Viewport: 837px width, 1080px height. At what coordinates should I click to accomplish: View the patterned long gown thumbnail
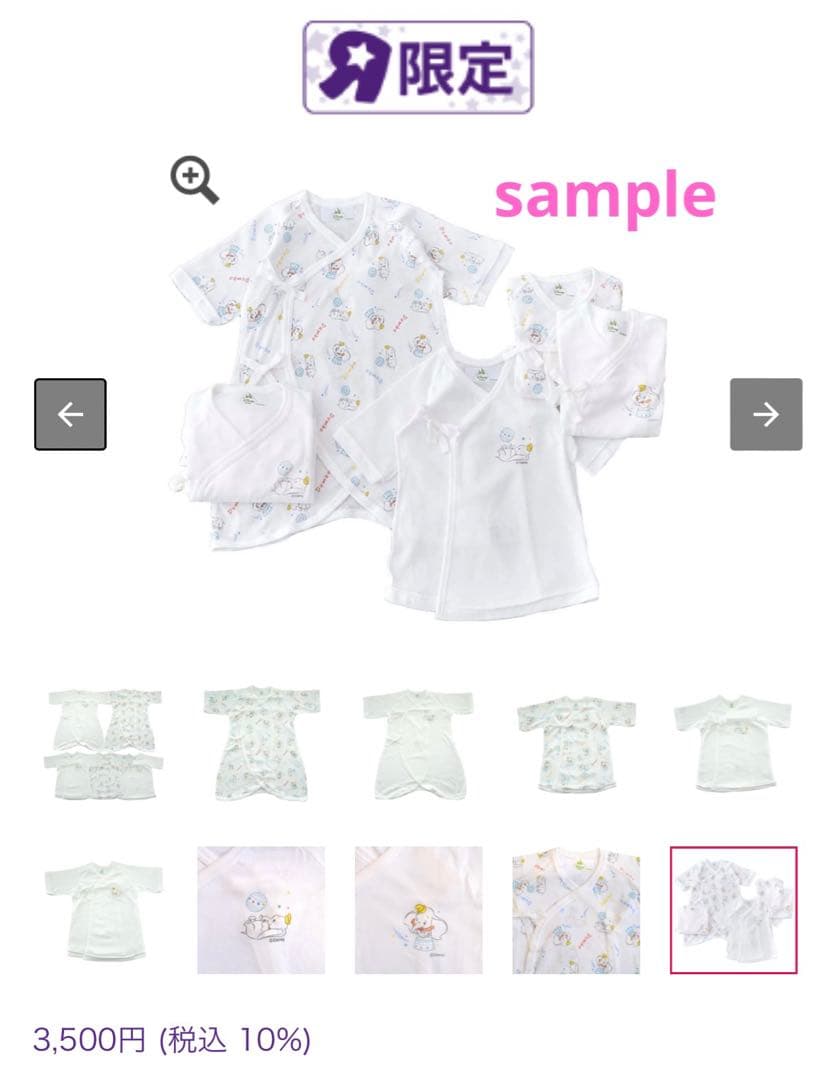[261, 744]
